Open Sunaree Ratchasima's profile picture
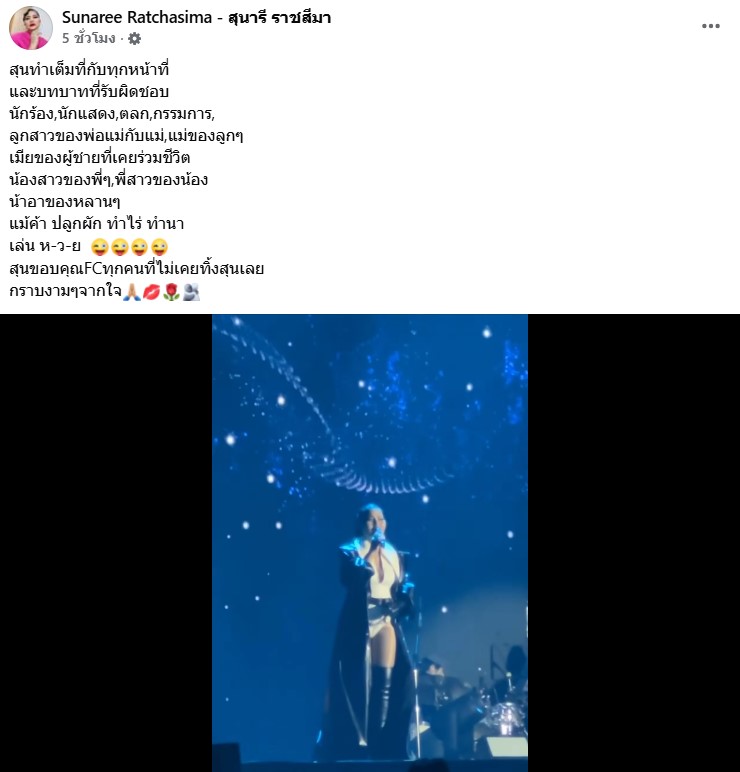The width and height of the screenshot is (740, 772). 30,27
